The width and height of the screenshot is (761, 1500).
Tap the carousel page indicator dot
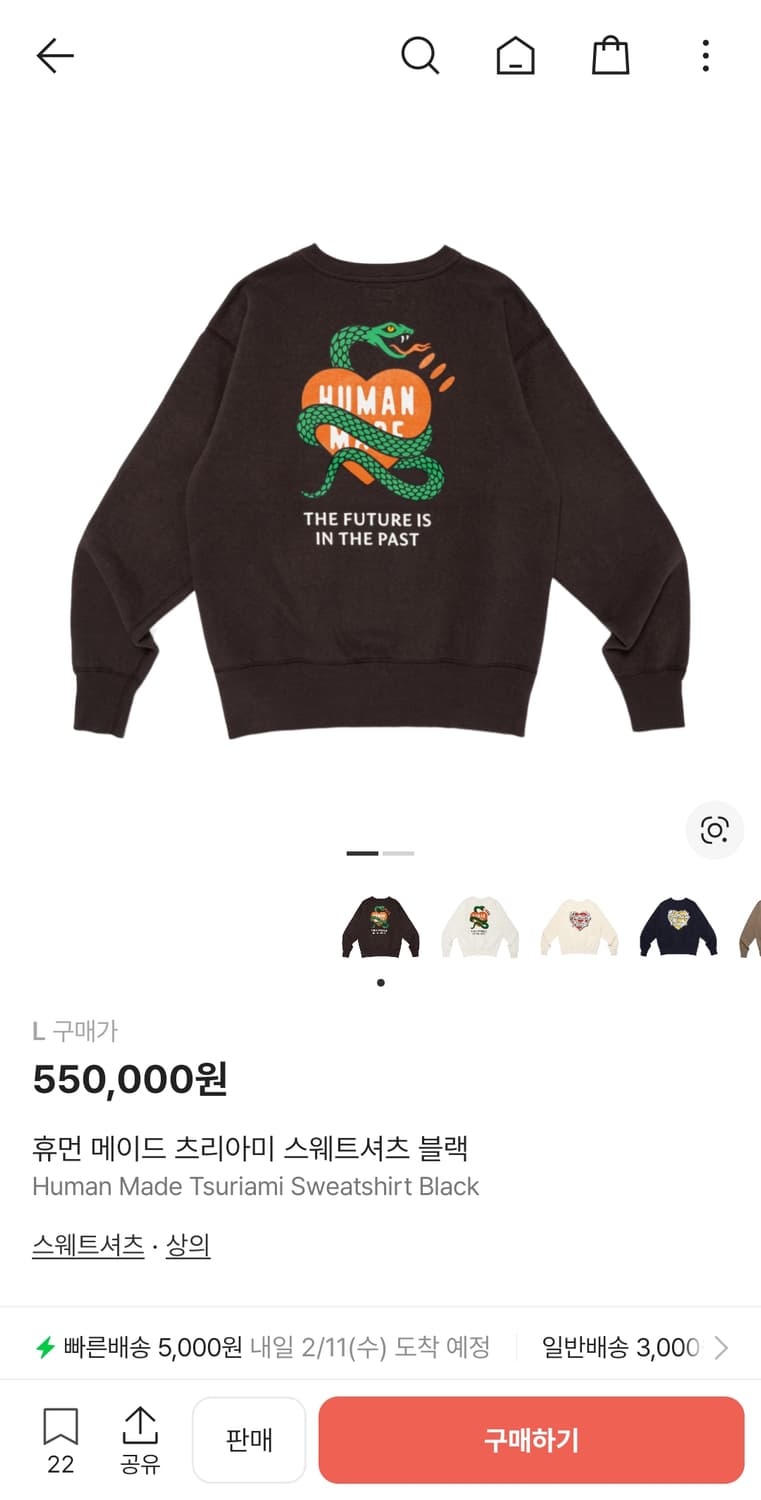click(x=380, y=983)
